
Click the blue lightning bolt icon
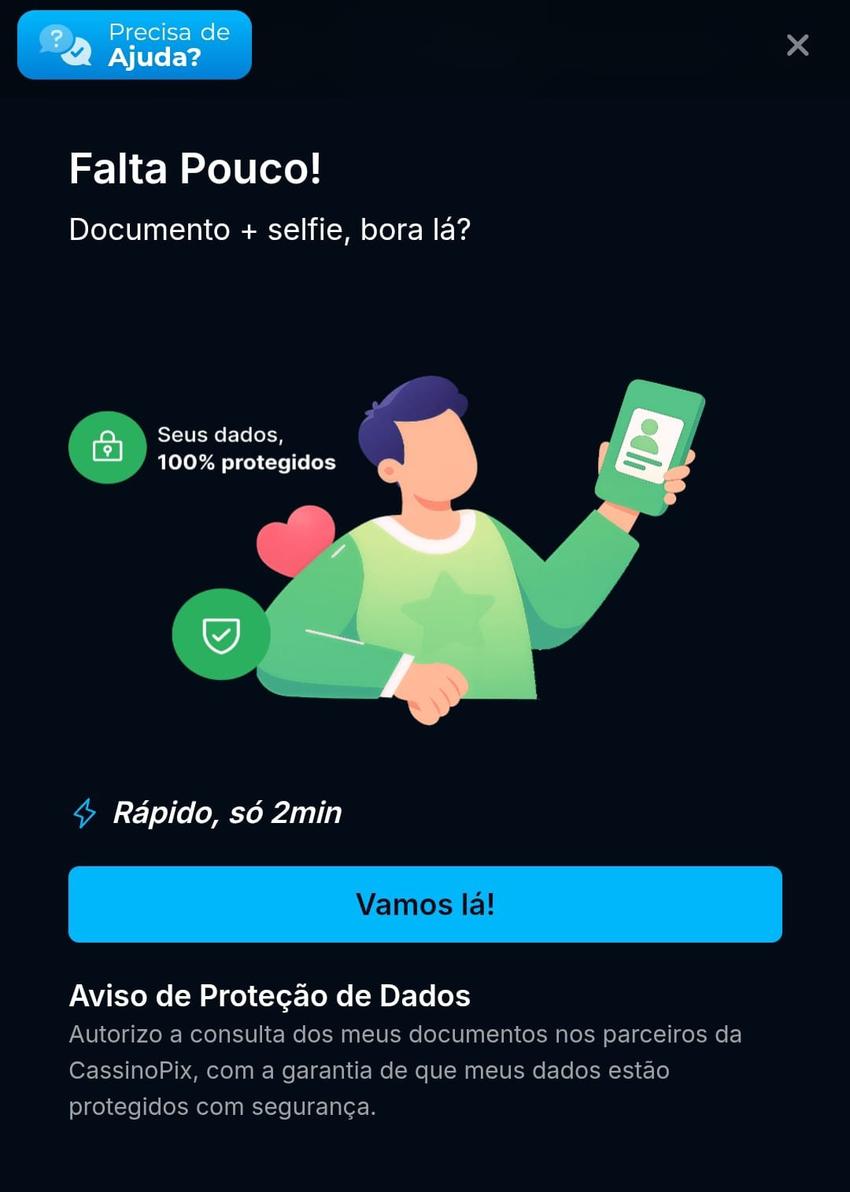[x=85, y=813]
